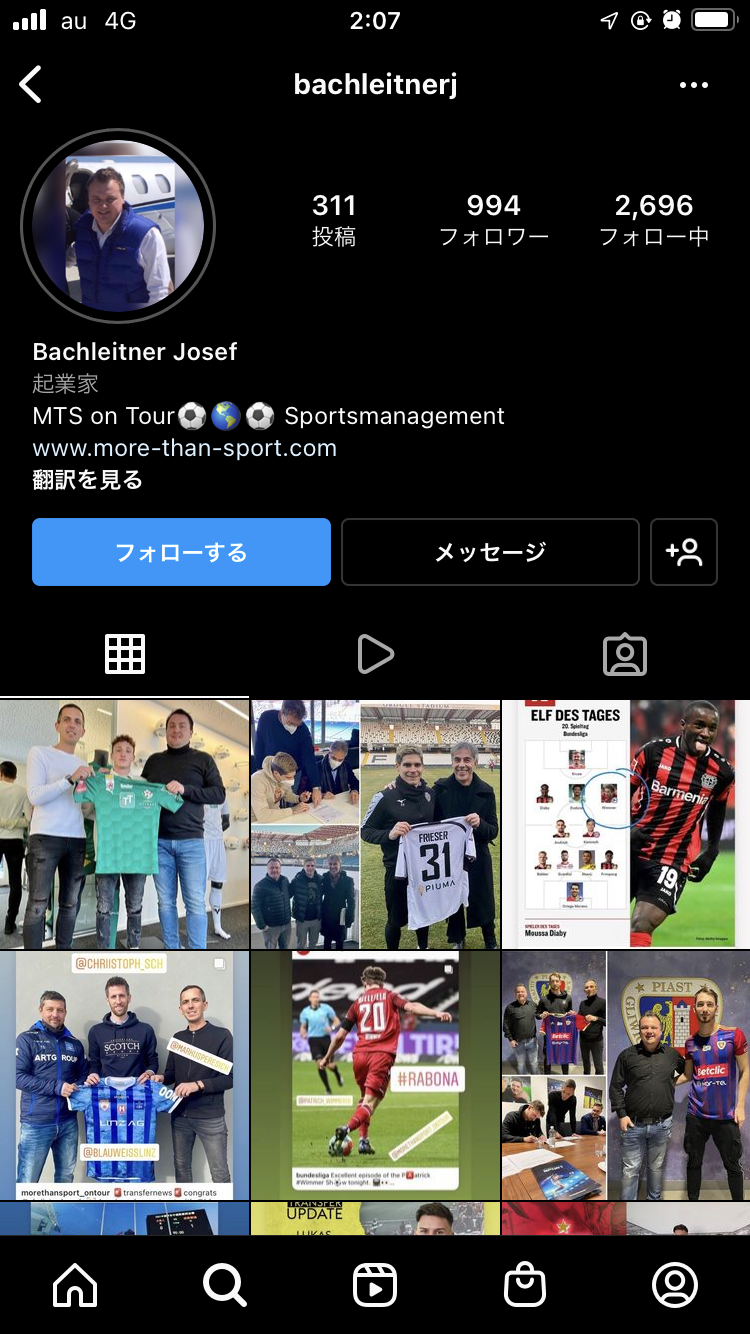
Task: Follow this account with フォローする
Action: pyautogui.click(x=181, y=552)
